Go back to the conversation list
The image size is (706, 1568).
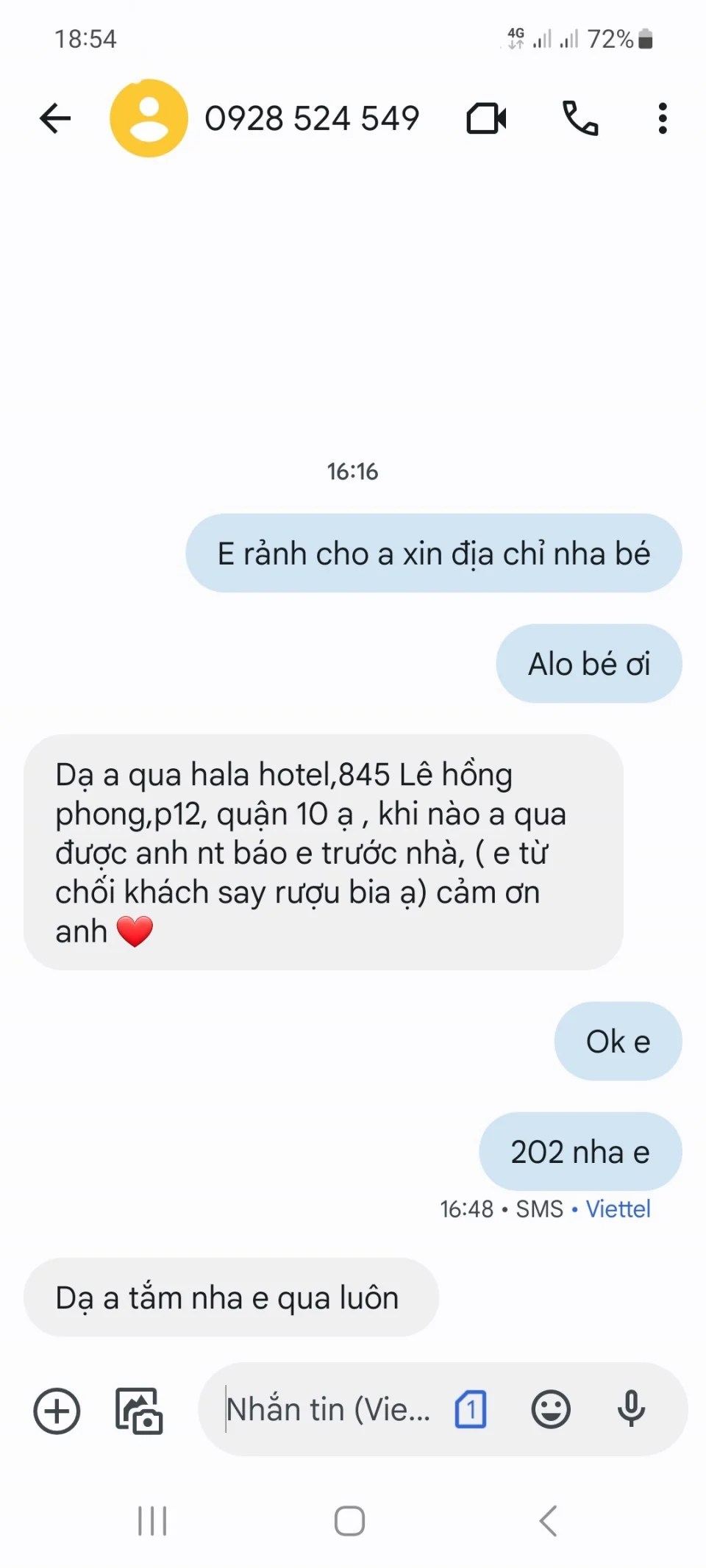[x=55, y=118]
